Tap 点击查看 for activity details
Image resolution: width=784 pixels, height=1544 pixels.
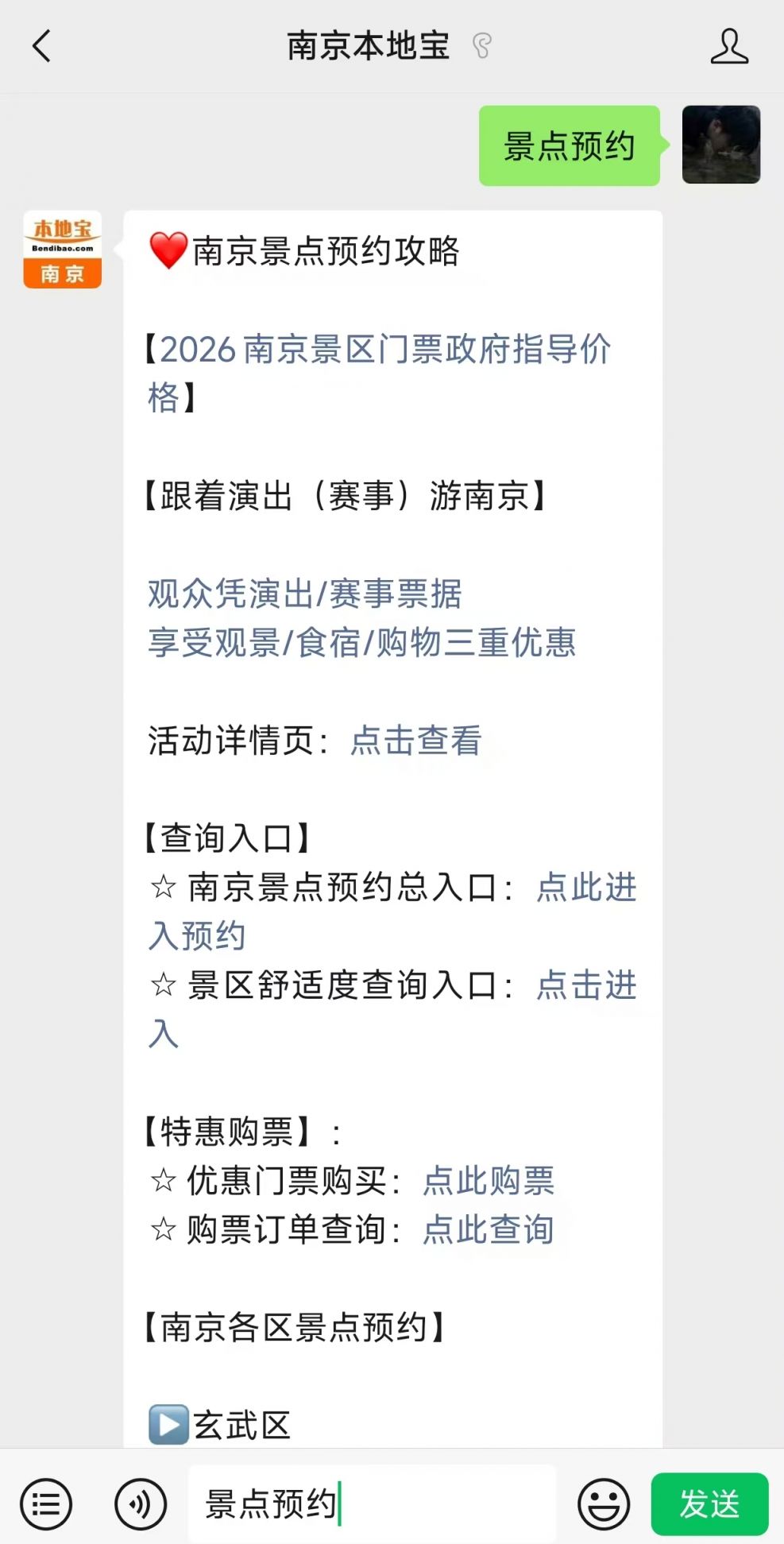click(x=415, y=741)
